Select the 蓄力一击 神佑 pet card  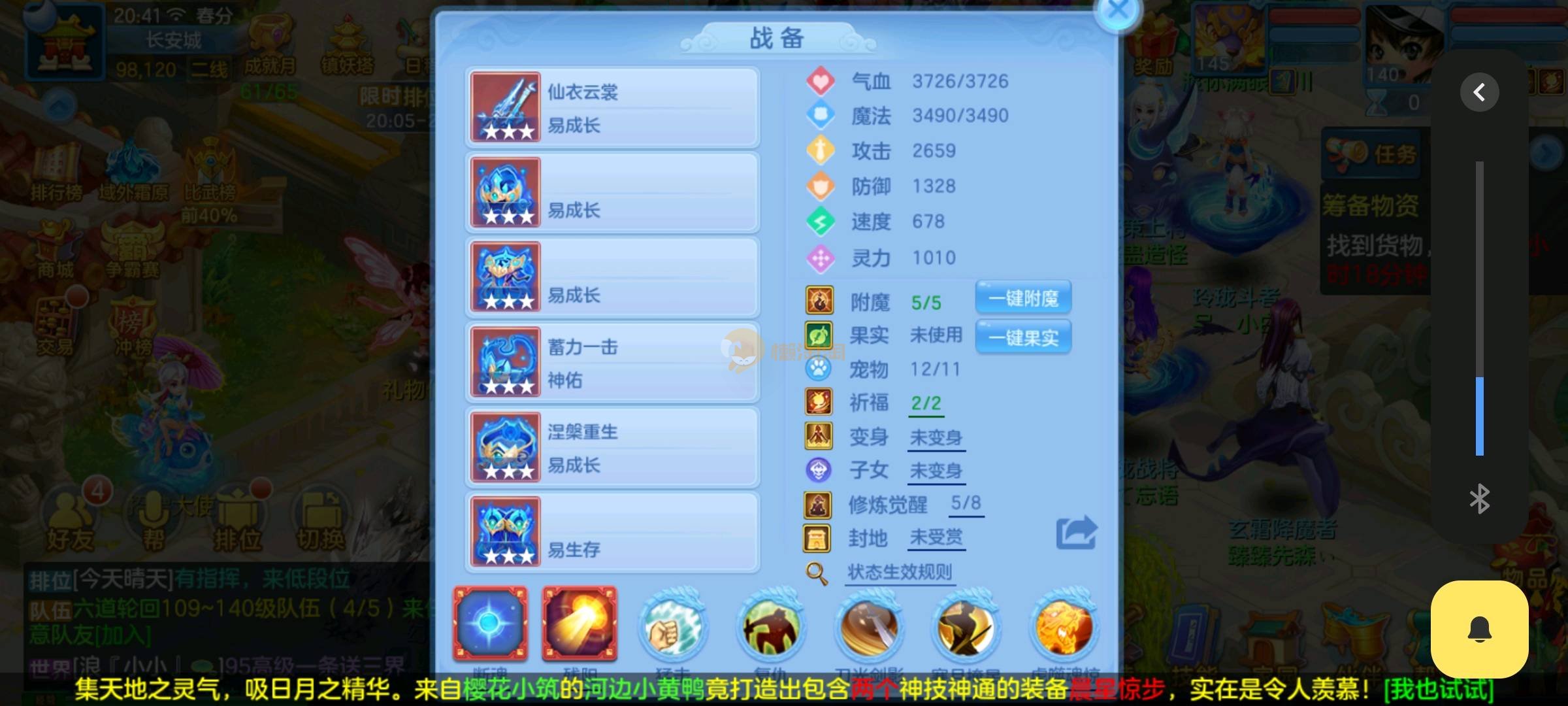tap(612, 362)
